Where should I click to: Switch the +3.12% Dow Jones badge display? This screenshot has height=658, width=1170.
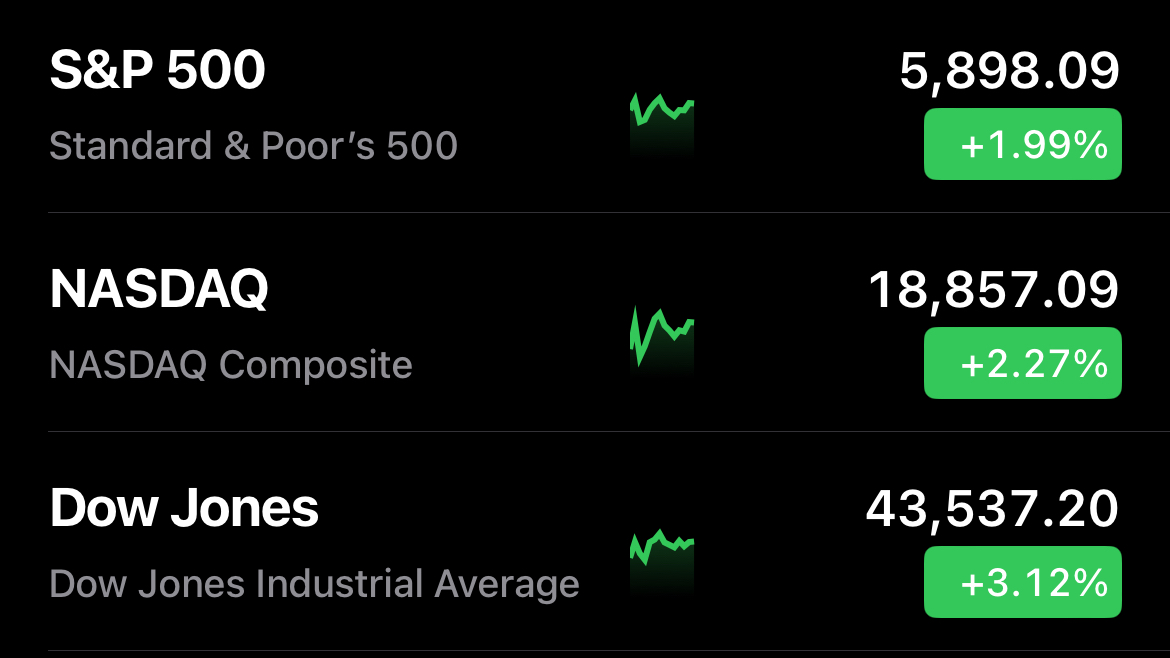tap(1022, 583)
